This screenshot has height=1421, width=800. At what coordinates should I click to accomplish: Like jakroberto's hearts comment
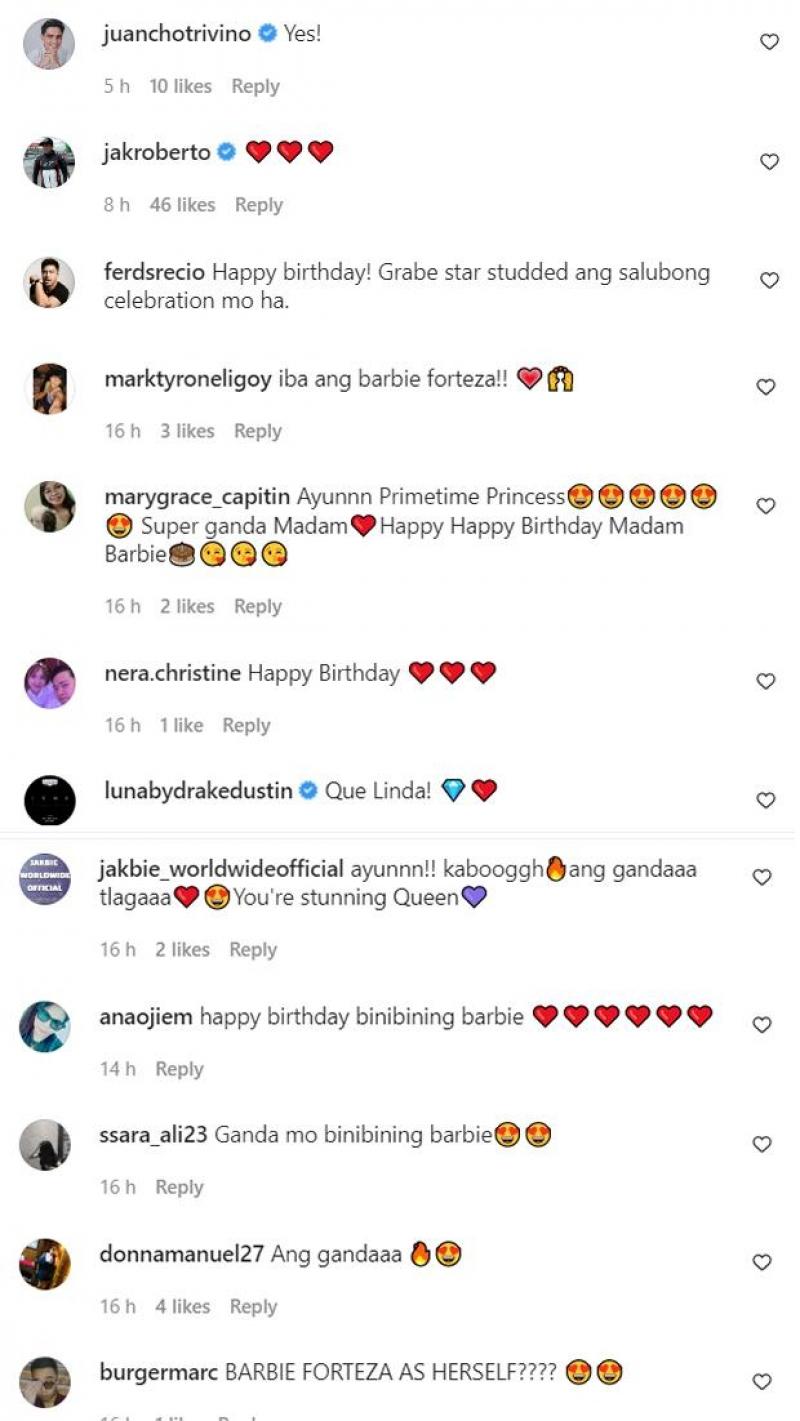[769, 161]
